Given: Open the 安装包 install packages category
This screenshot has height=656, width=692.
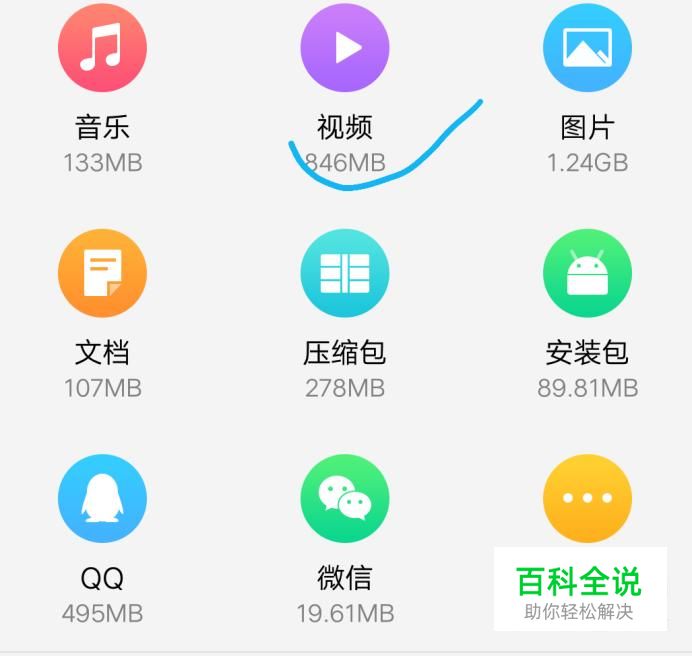Looking at the screenshot, I should click(x=587, y=273).
